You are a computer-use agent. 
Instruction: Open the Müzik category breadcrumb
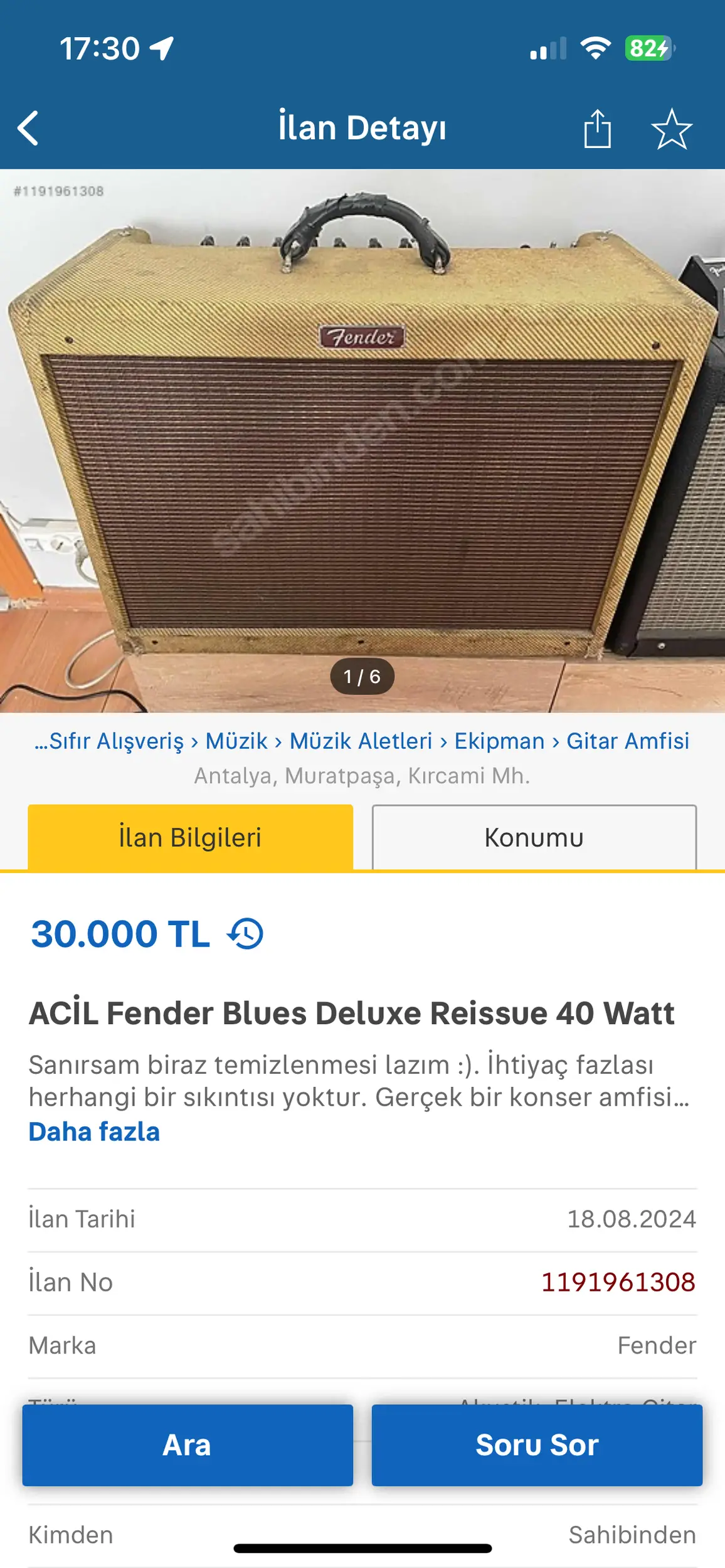point(236,741)
